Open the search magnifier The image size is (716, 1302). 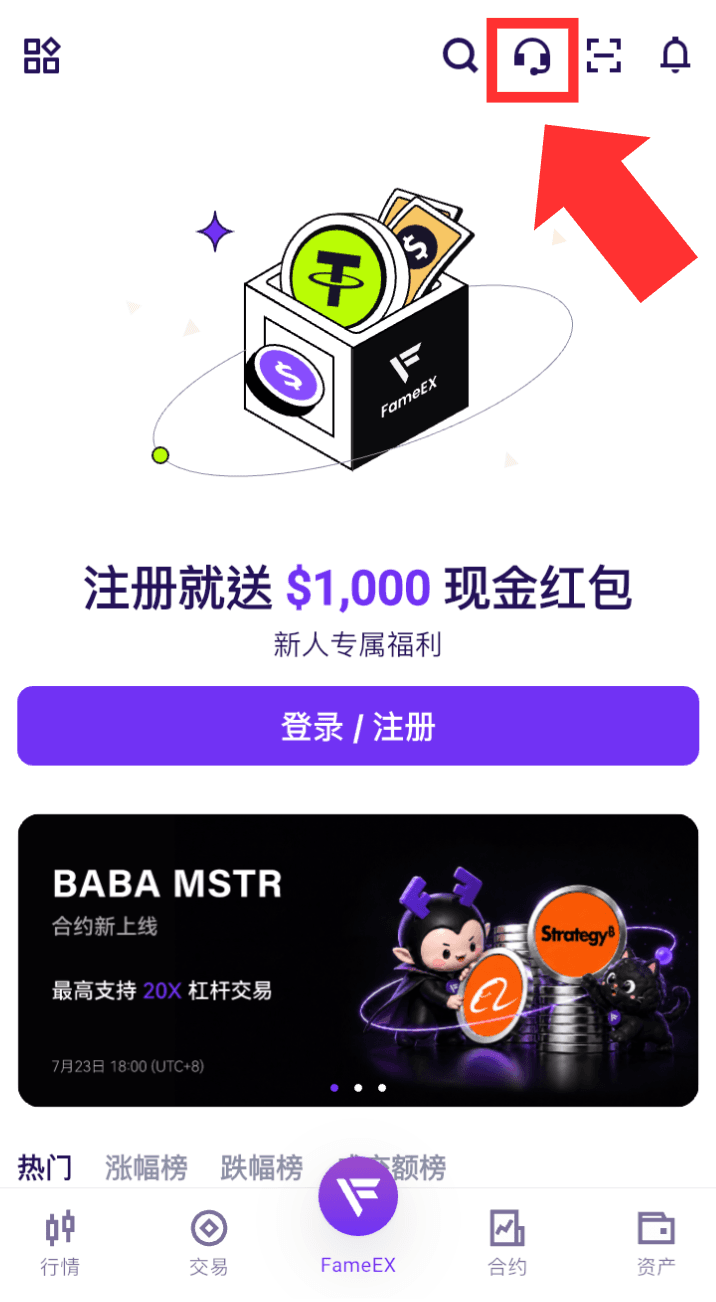(x=460, y=56)
